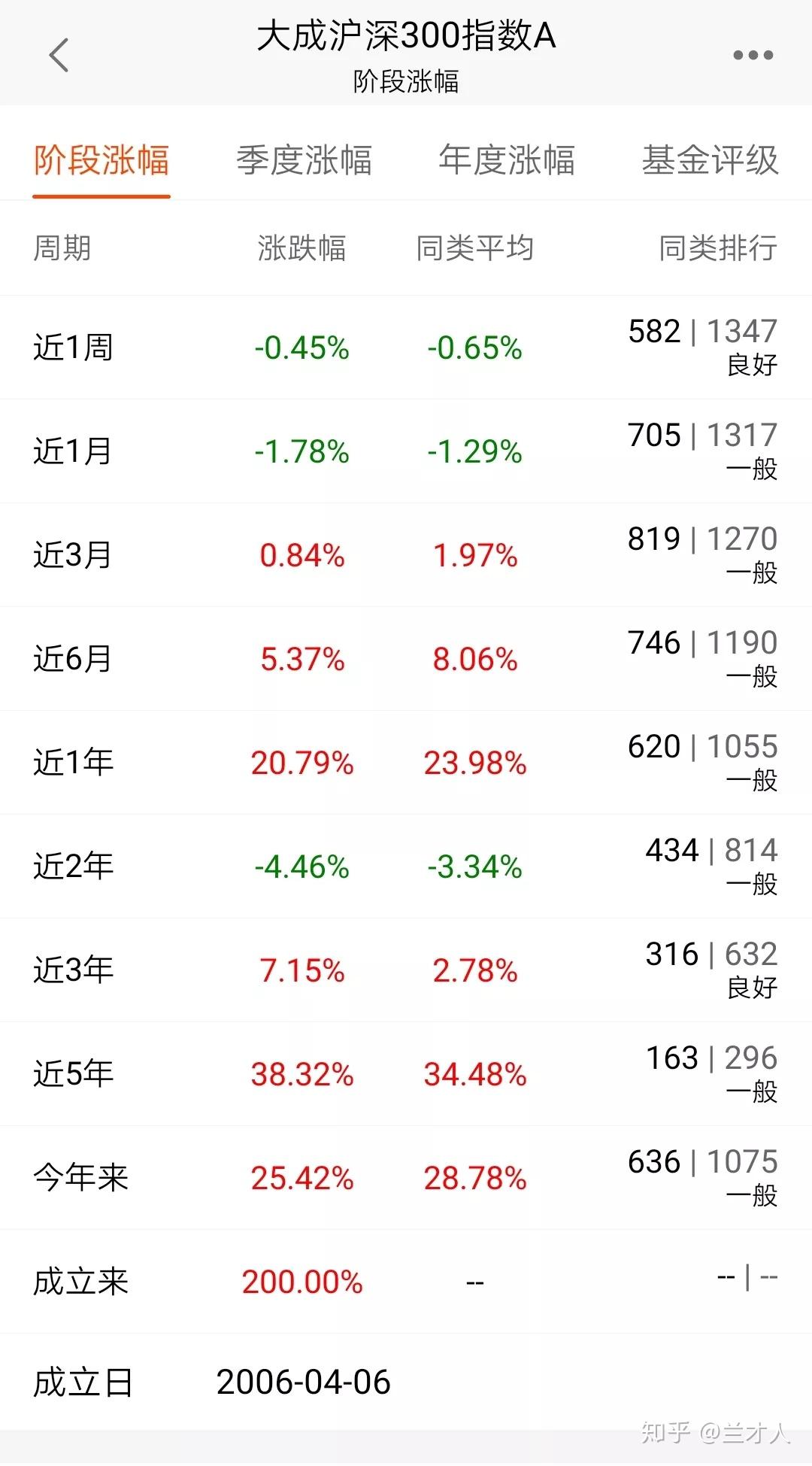The height and width of the screenshot is (1466, 812).
Task: Tap the 涨跌幅 column header
Action: pyautogui.click(x=301, y=249)
